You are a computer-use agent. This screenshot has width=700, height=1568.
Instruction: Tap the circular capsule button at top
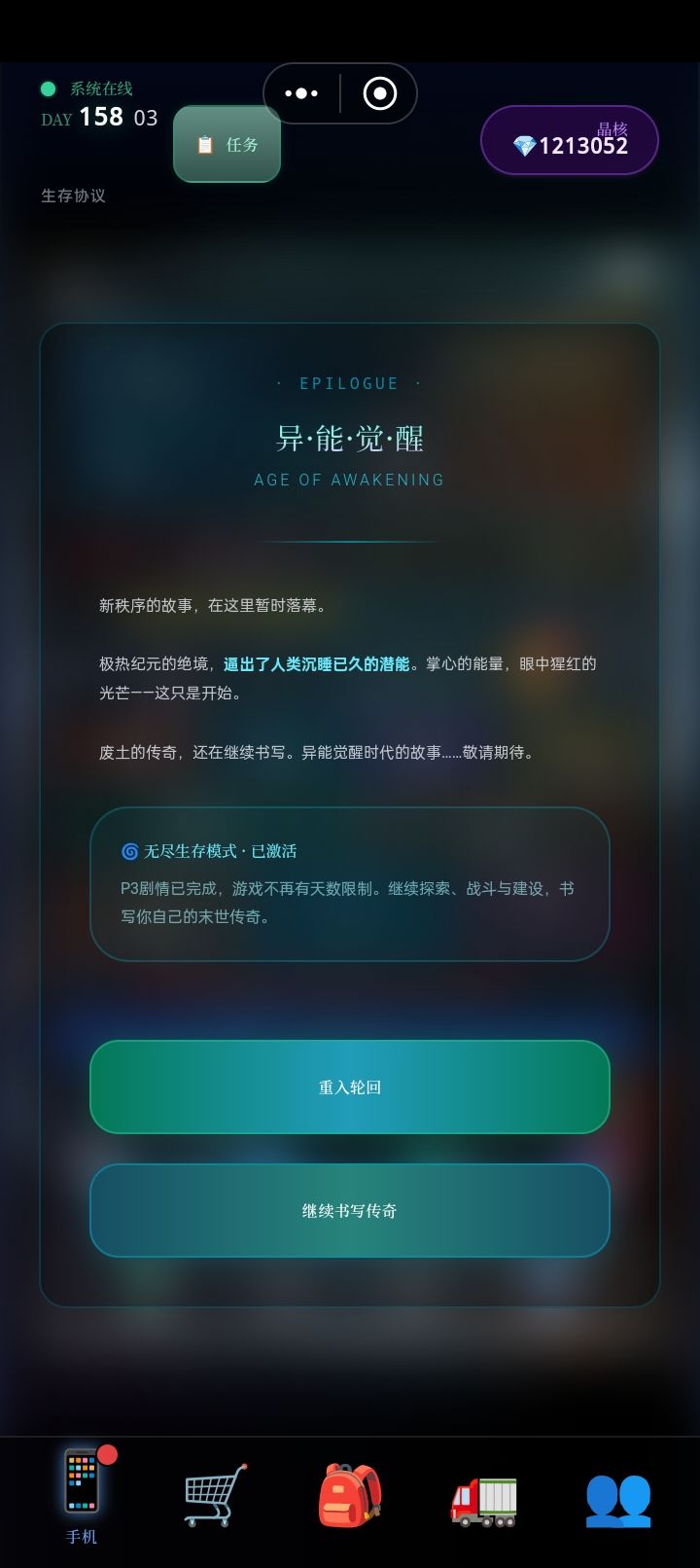point(379,93)
